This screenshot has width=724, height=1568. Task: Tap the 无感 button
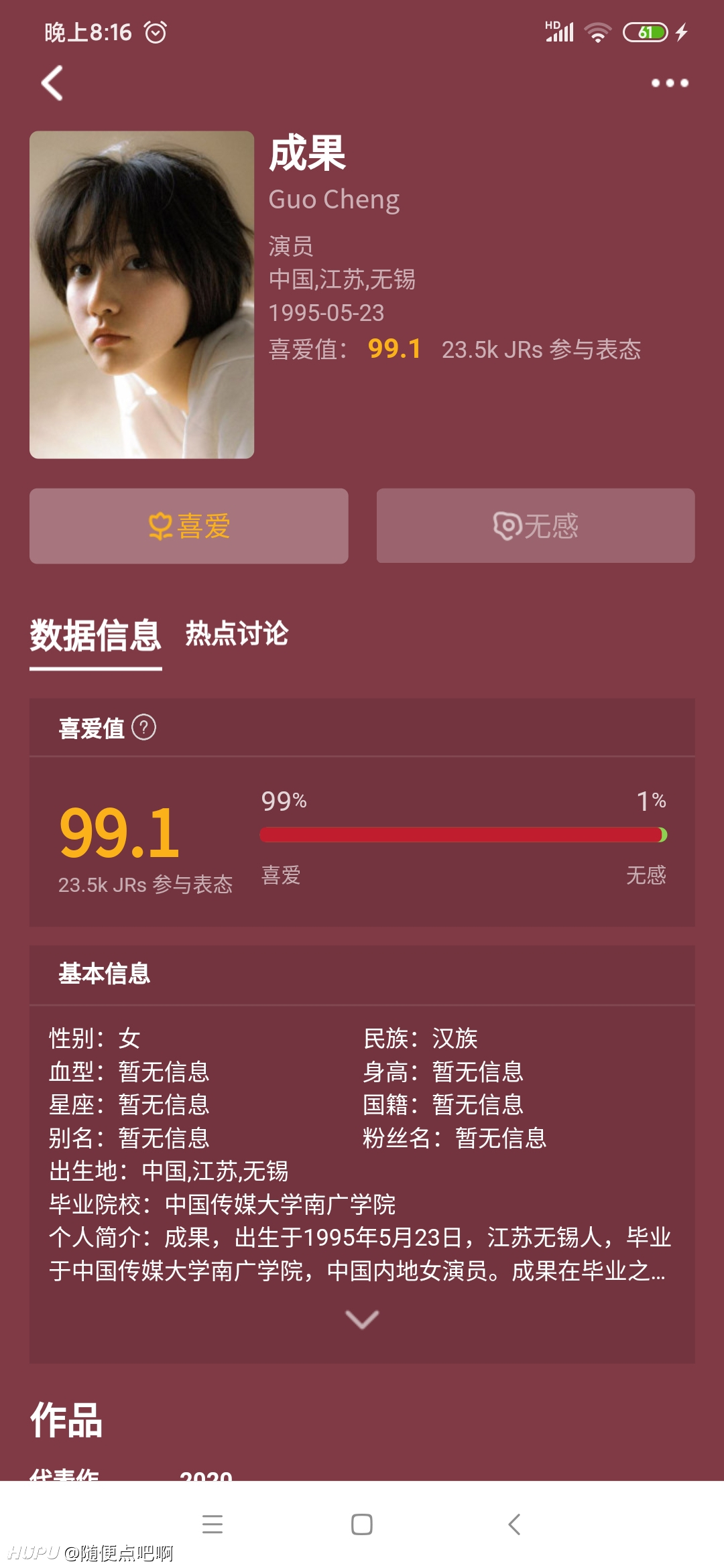[535, 526]
